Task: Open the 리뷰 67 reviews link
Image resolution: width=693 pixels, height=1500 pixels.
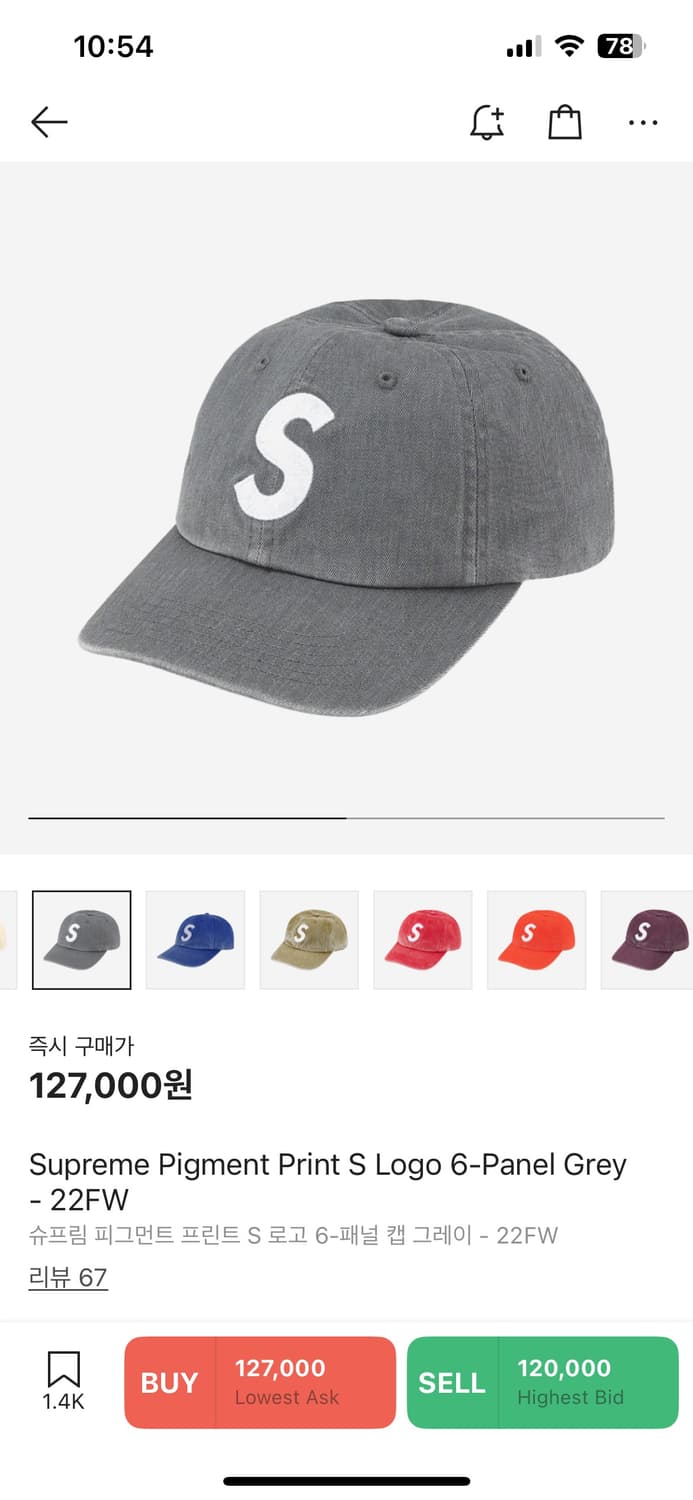Action: [x=68, y=1277]
